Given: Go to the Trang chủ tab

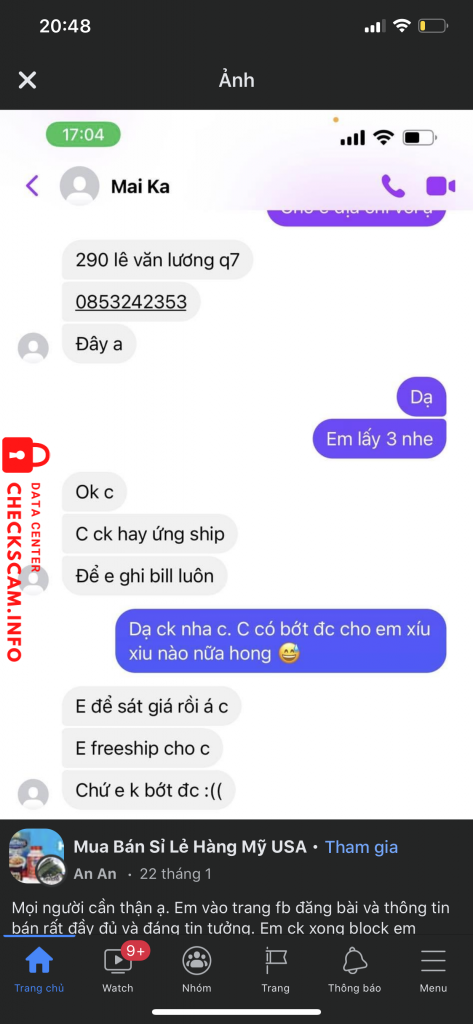Looking at the screenshot, I should click(x=39, y=969).
